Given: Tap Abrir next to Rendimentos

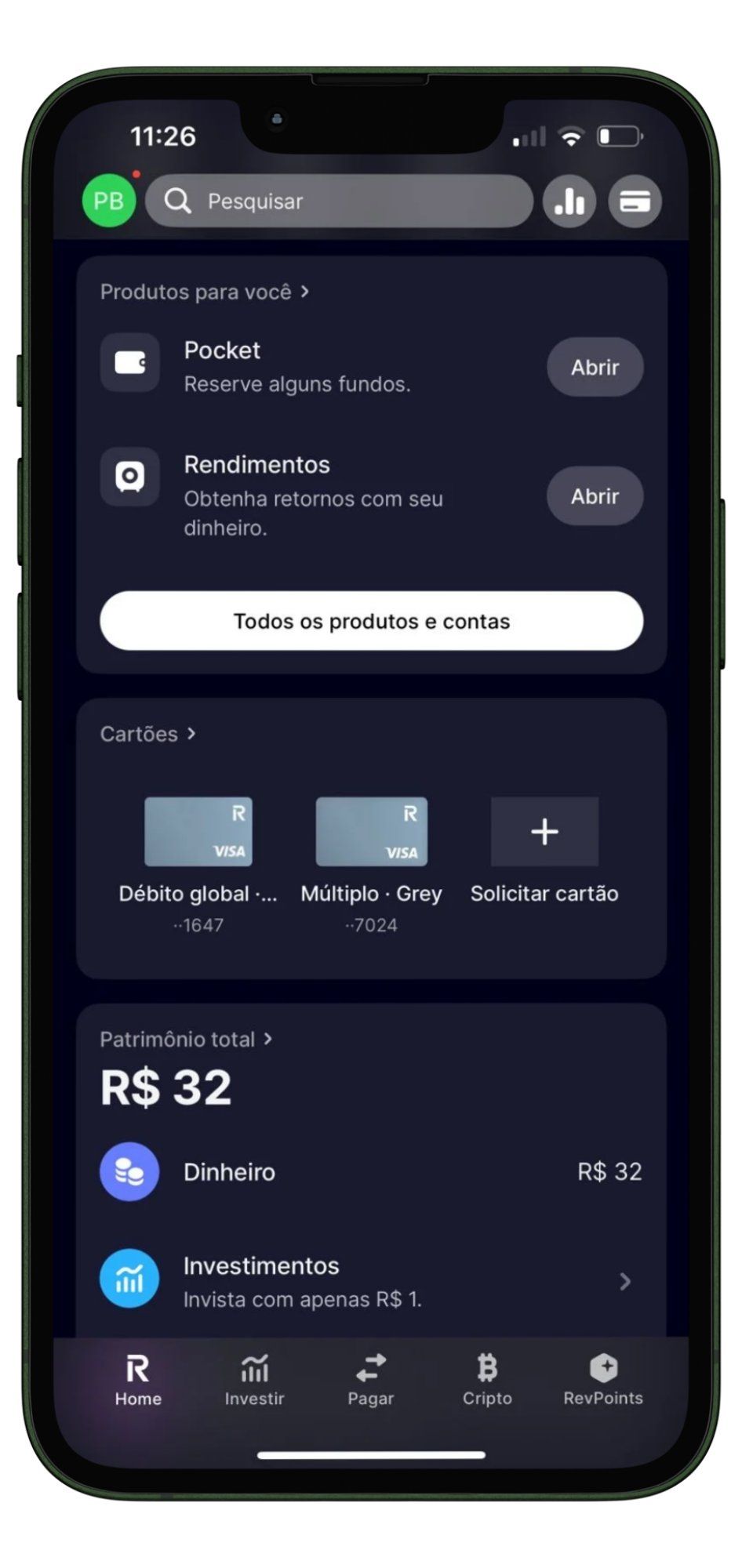Looking at the screenshot, I should tap(595, 496).
